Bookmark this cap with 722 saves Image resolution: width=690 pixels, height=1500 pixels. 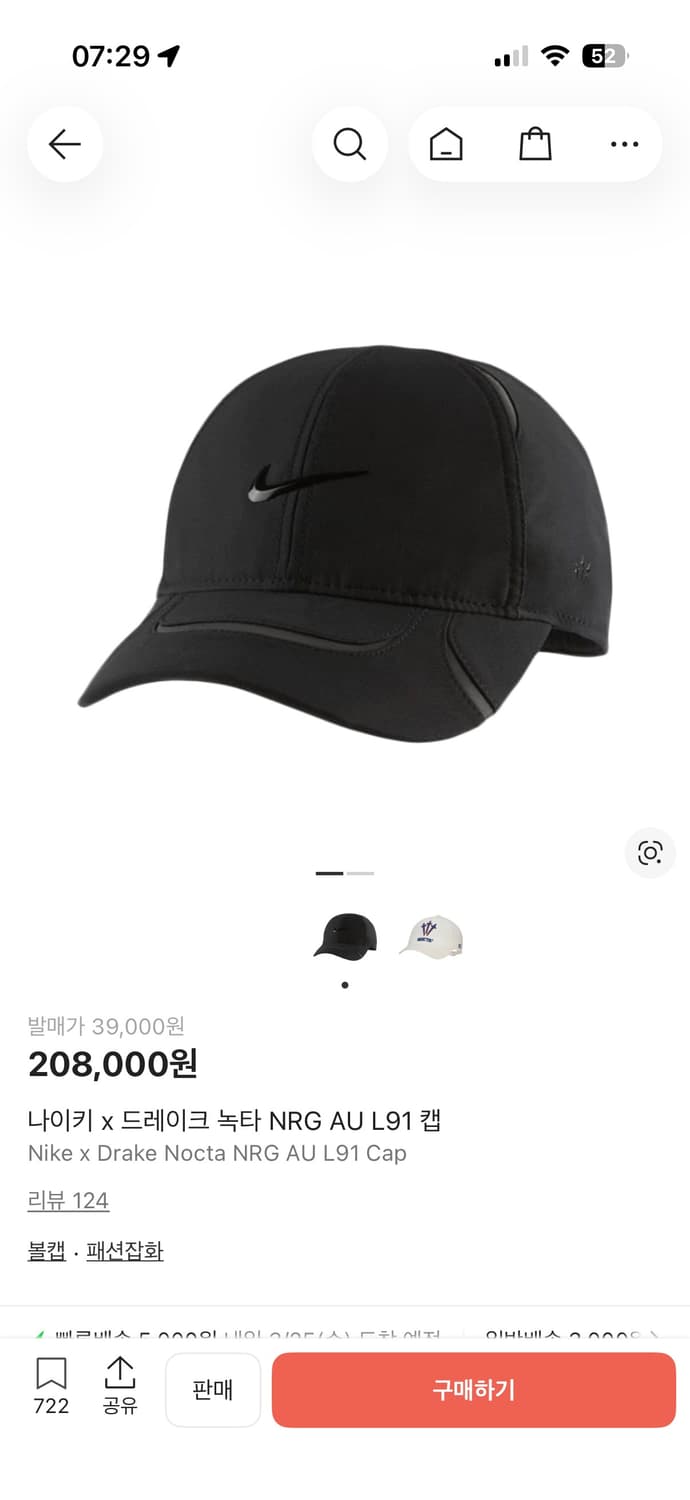click(x=51, y=1385)
